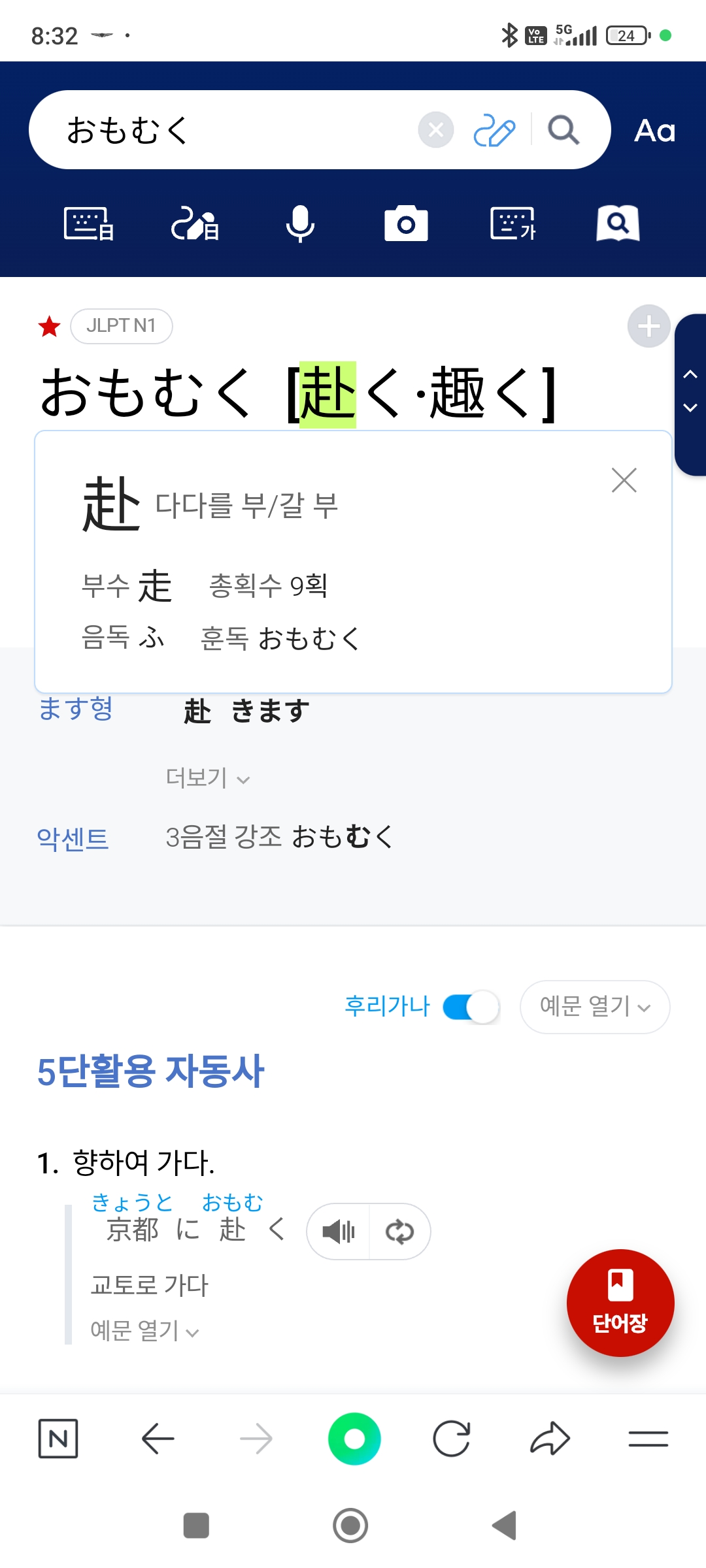The height and width of the screenshot is (1568, 706).
Task: Clear the search text おもむく
Action: click(x=436, y=130)
